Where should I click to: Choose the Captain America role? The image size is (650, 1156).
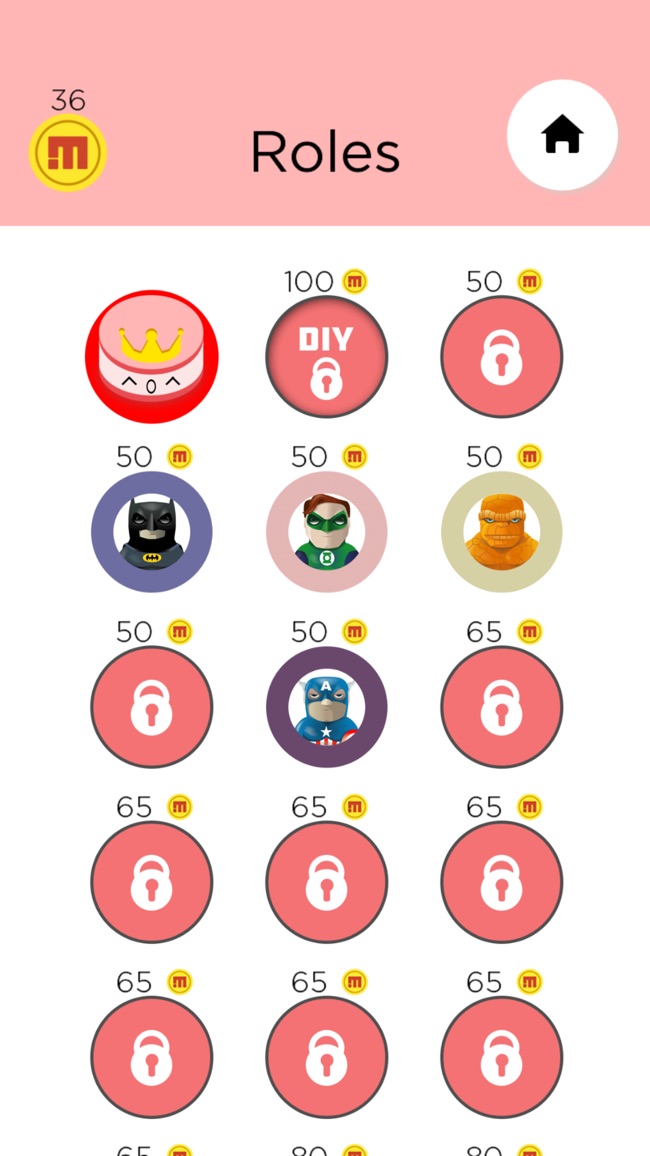coord(326,707)
